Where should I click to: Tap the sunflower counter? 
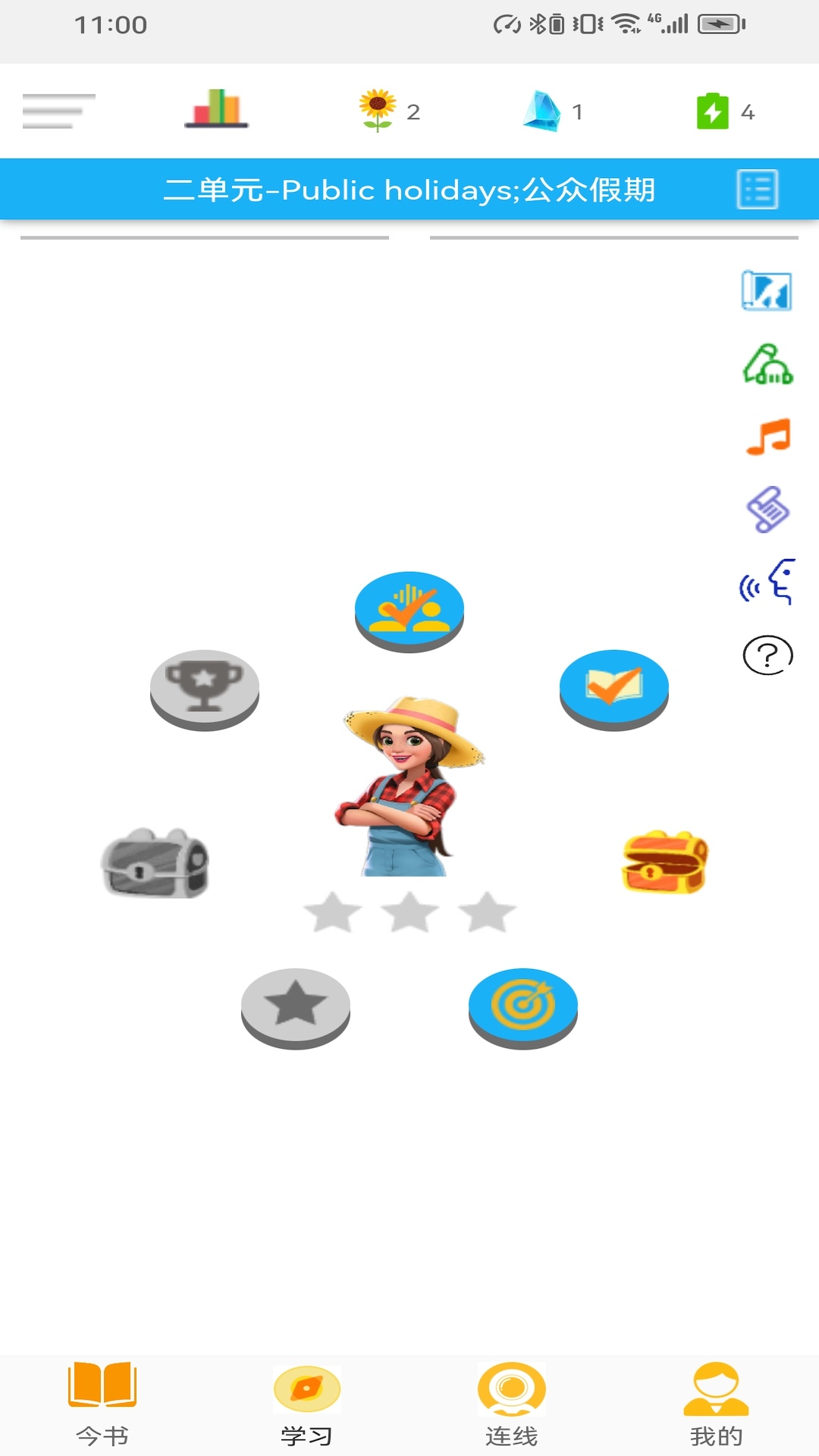(389, 111)
